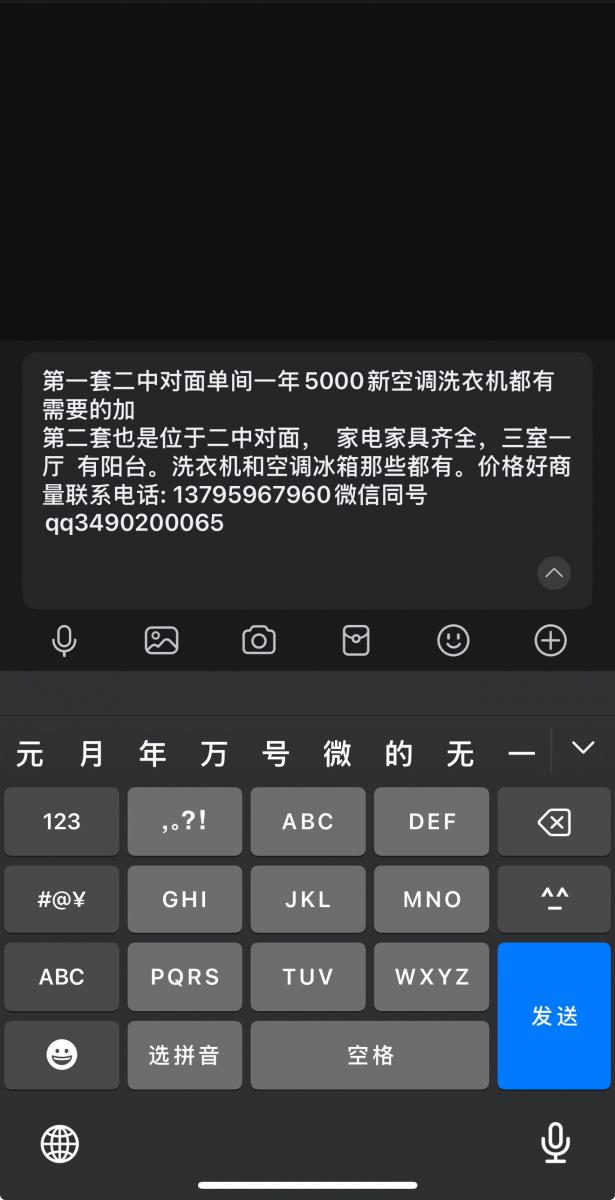Open the red packet icon
The height and width of the screenshot is (1200, 615).
point(356,640)
